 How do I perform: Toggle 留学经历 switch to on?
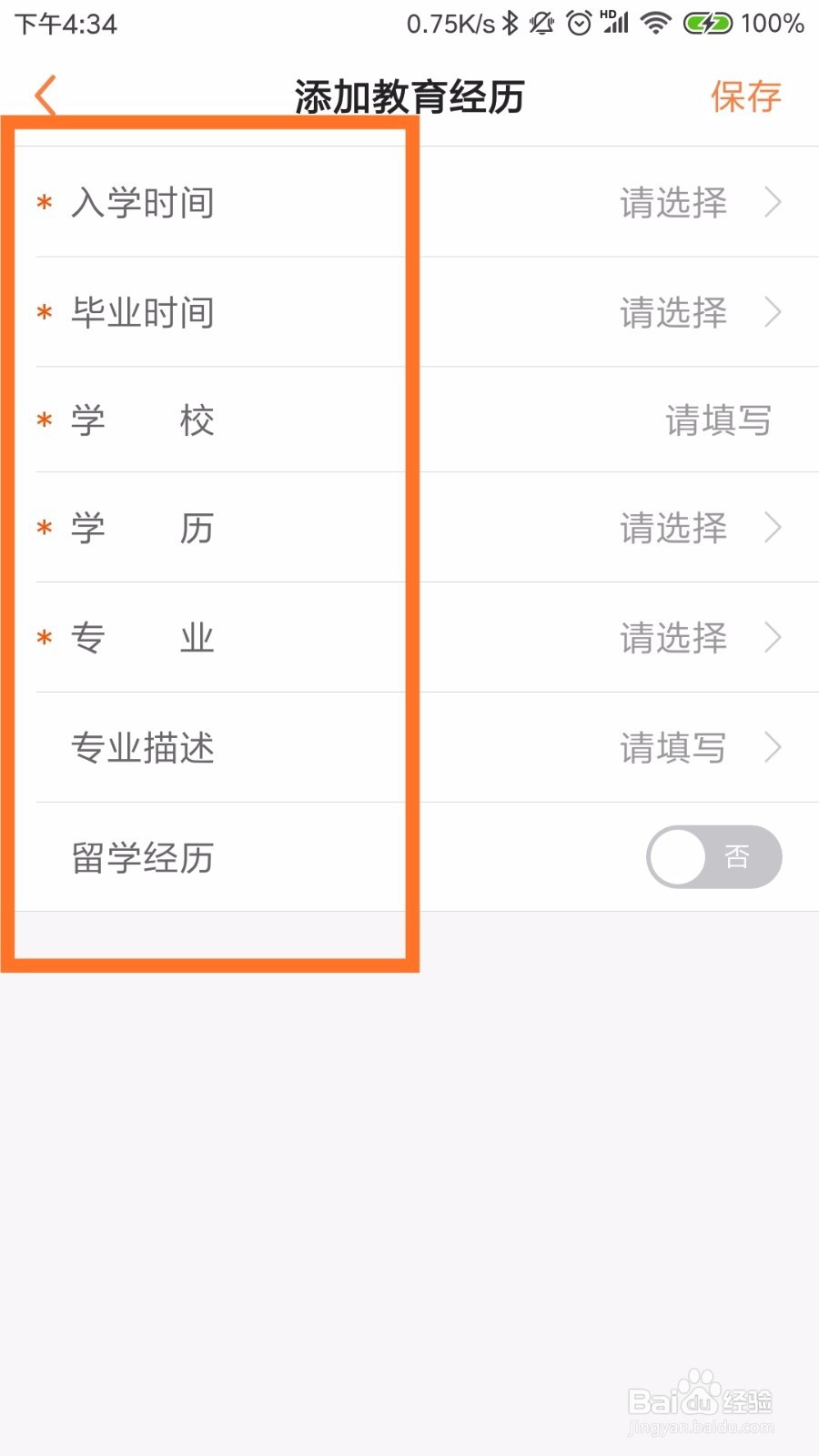(x=713, y=856)
